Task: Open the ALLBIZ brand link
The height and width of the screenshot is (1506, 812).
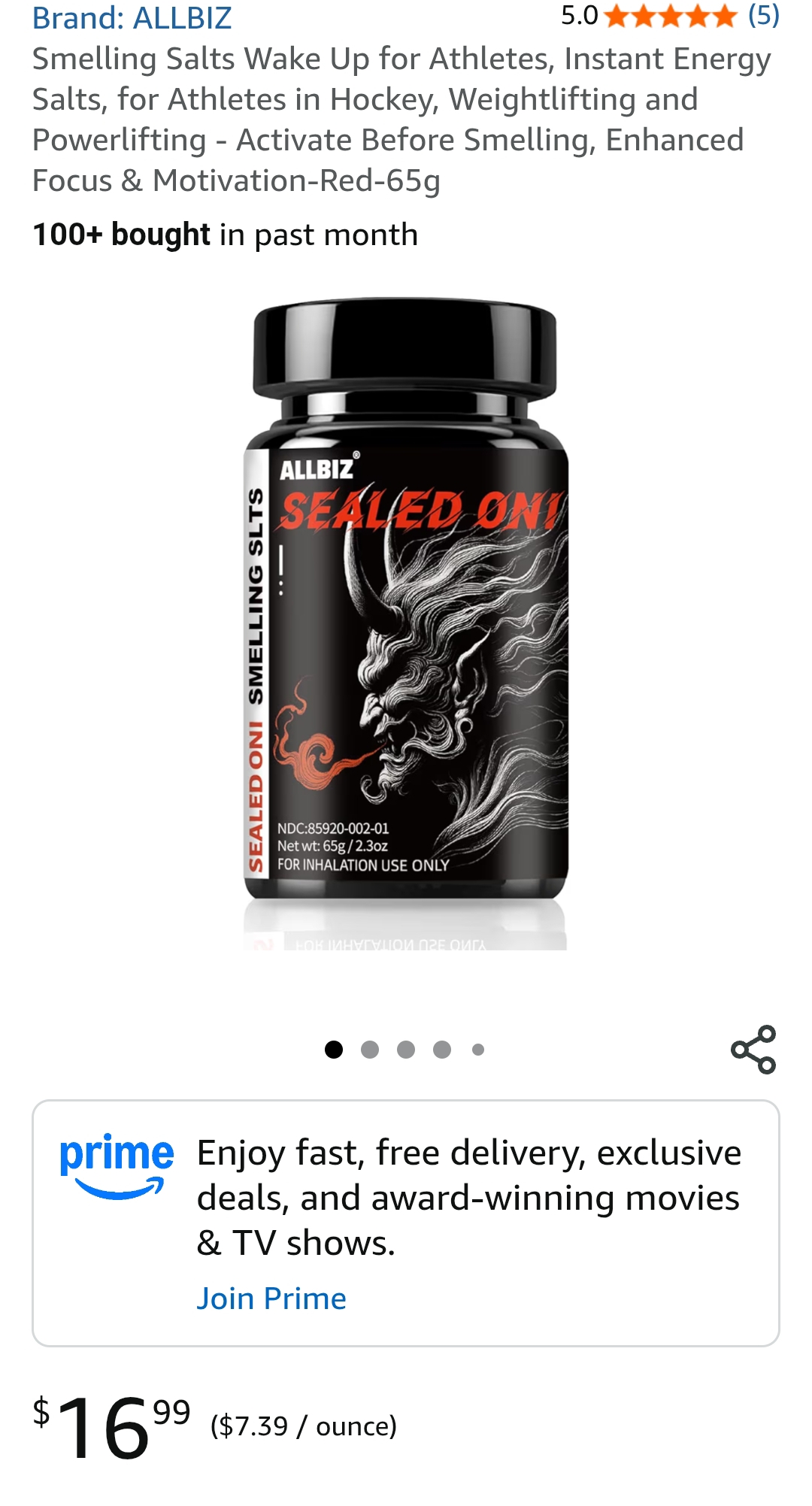Action: click(132, 17)
